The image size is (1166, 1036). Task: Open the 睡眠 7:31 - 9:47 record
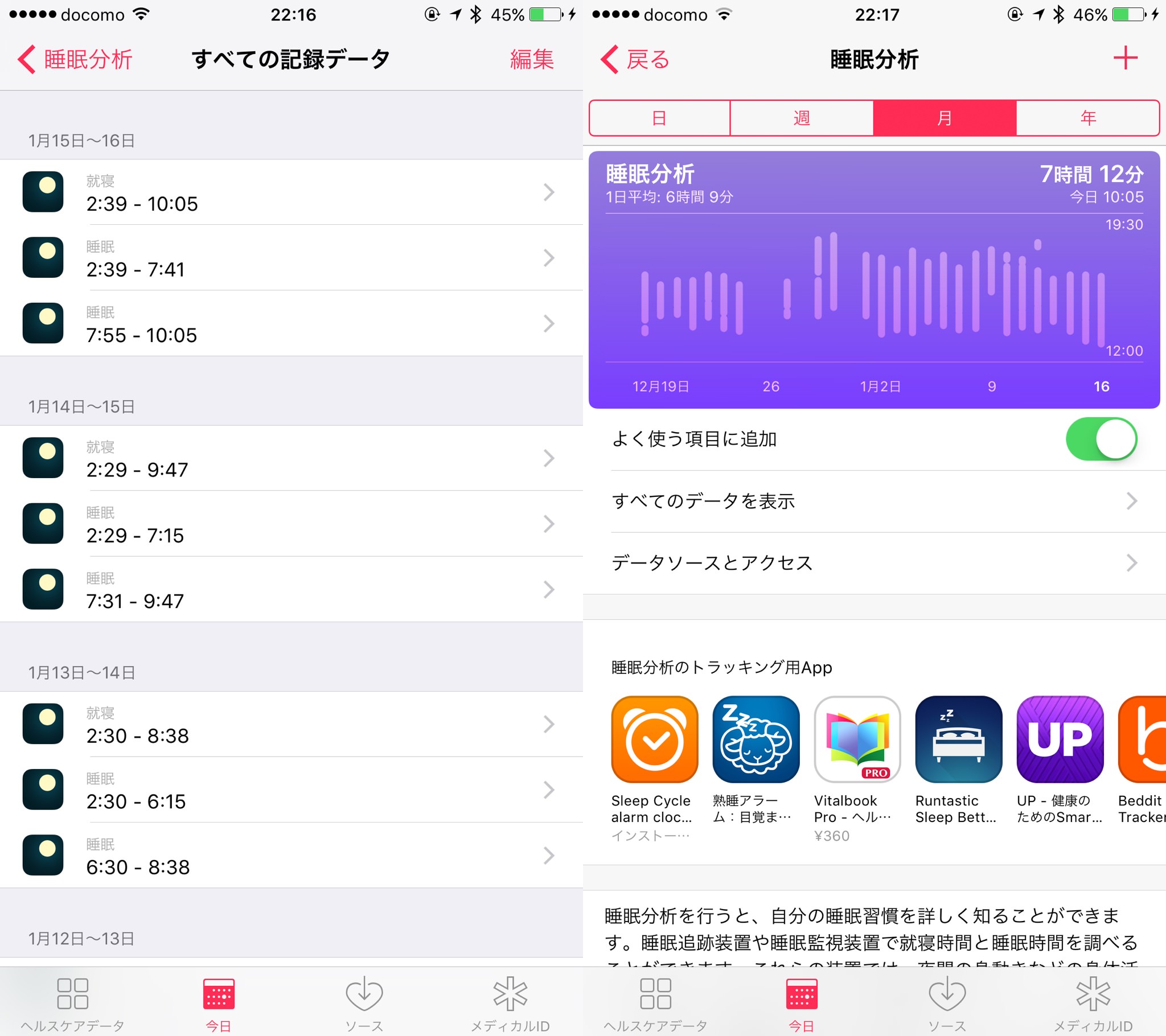click(x=291, y=590)
